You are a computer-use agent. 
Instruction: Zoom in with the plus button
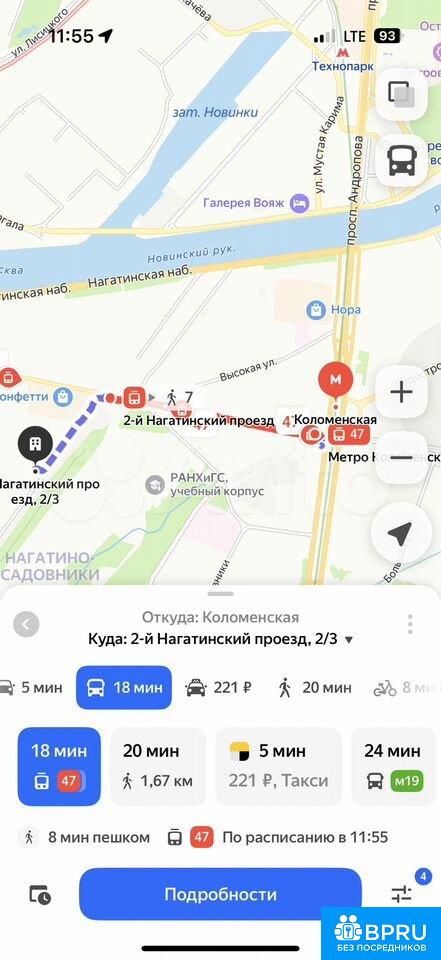point(401,391)
